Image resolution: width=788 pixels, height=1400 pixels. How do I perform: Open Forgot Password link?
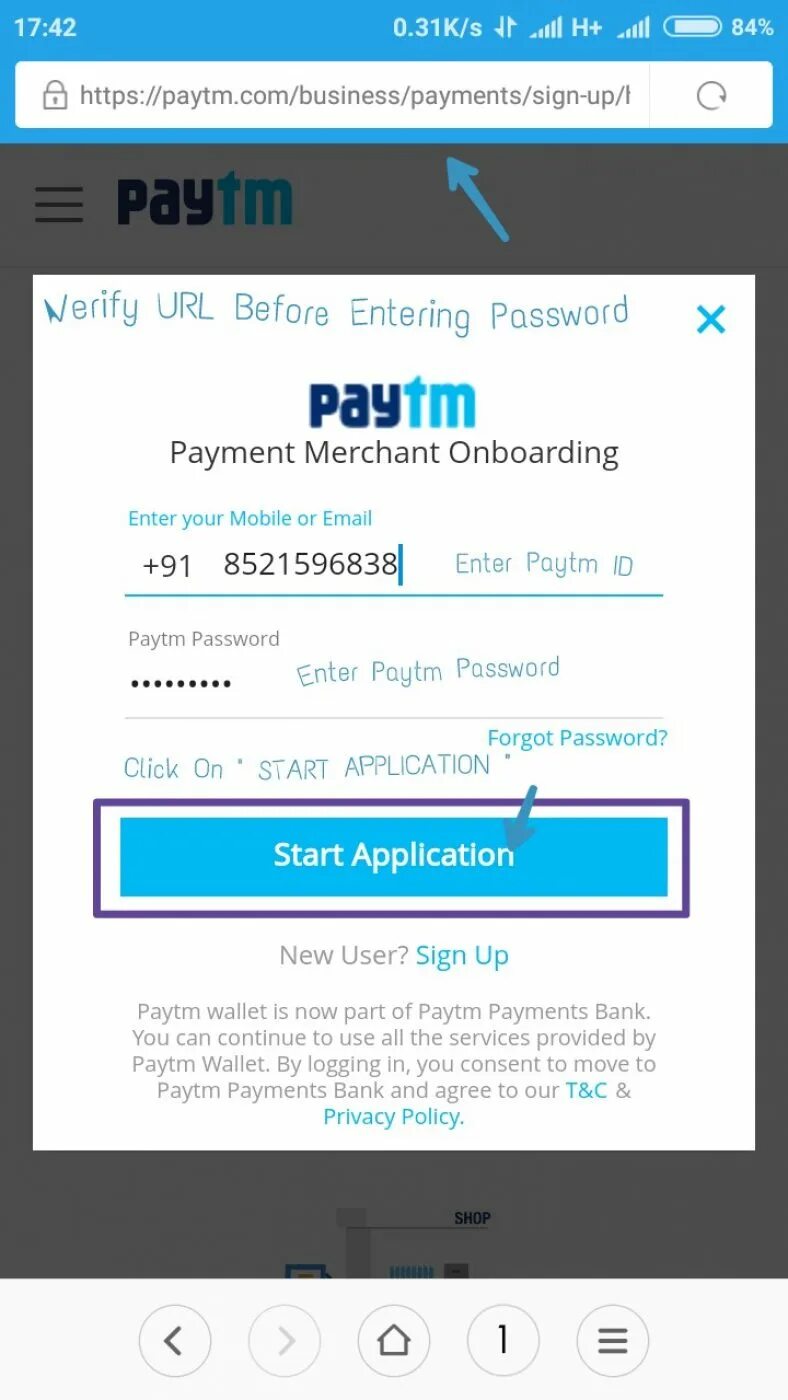[577, 738]
